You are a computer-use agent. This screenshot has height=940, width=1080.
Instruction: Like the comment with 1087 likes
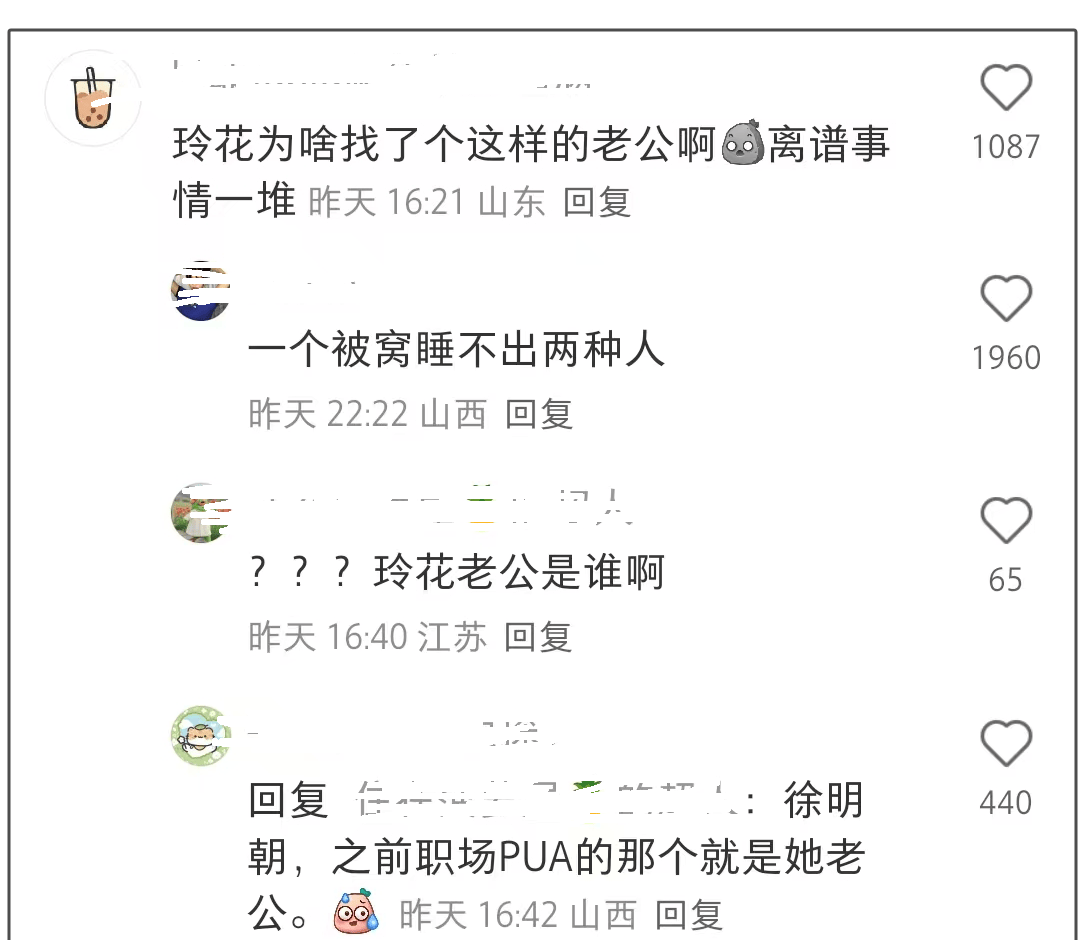[1005, 88]
